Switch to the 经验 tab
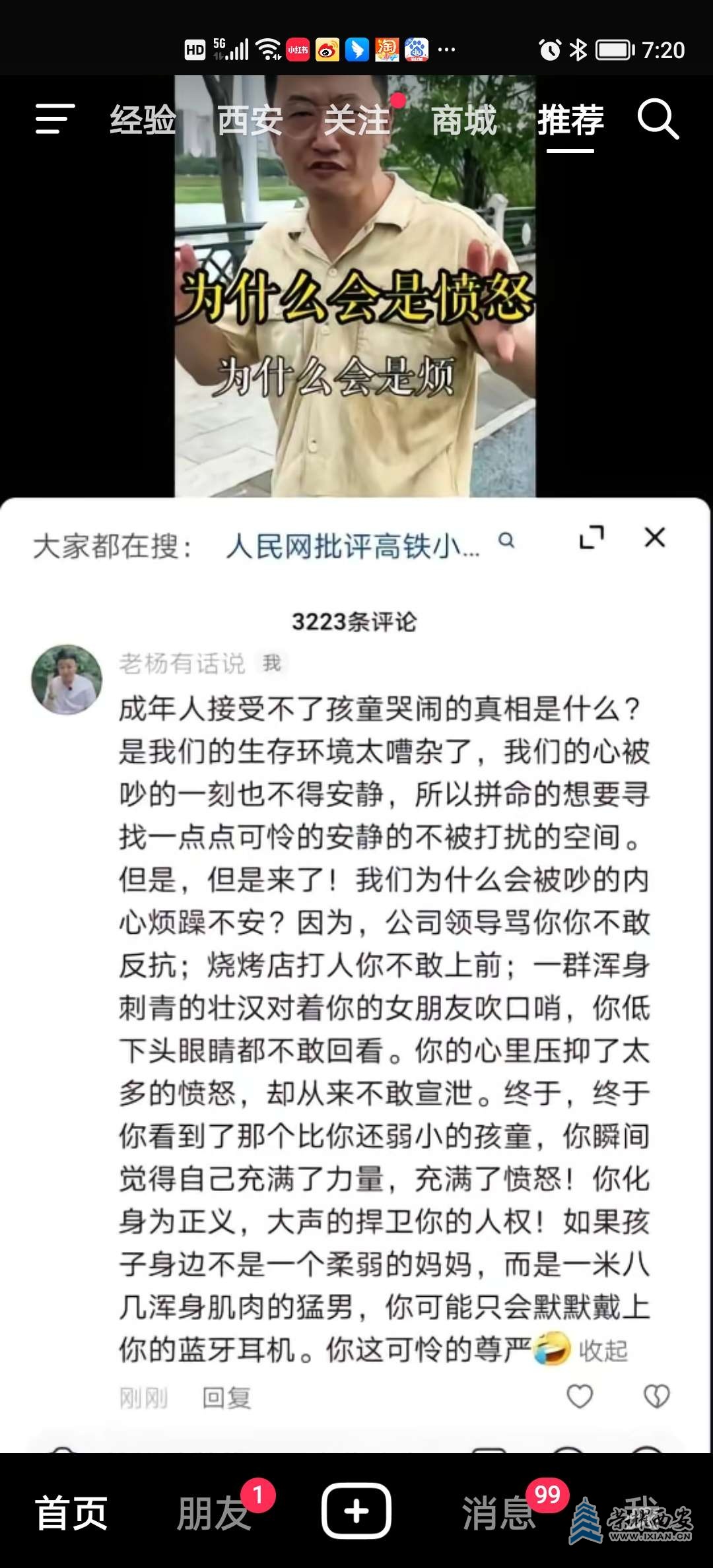The height and width of the screenshot is (1568, 713). pyautogui.click(x=143, y=121)
